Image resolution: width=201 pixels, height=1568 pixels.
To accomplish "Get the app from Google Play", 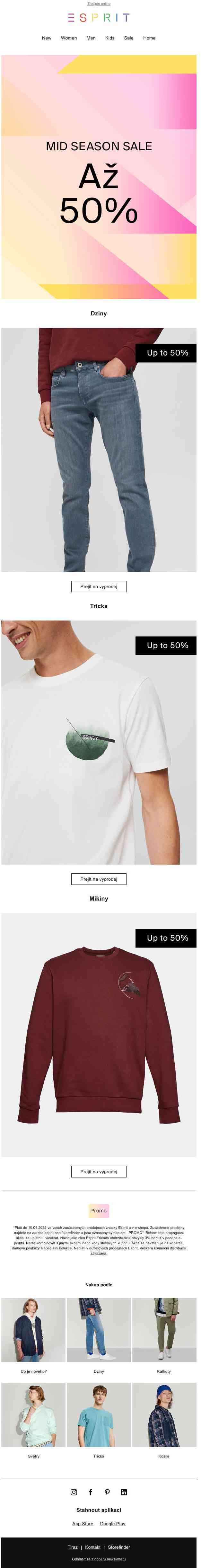I will [113, 1524].
